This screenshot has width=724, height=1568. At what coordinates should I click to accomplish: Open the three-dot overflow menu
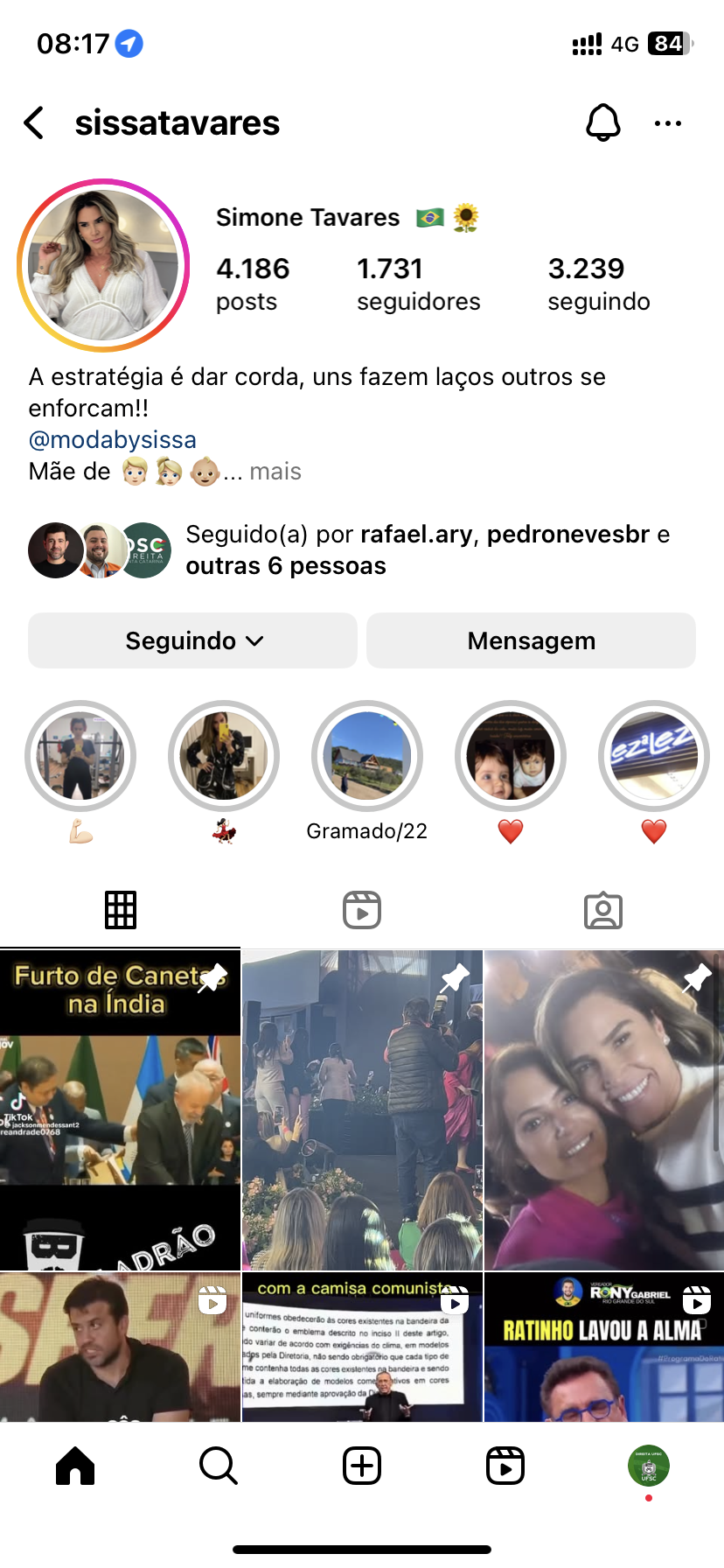click(x=668, y=123)
